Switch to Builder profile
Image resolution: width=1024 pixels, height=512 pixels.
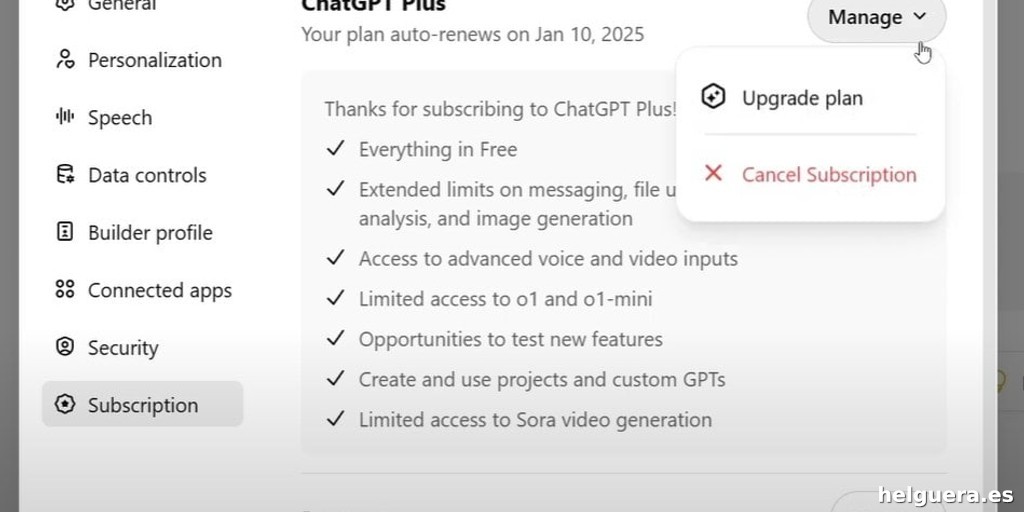coord(149,233)
